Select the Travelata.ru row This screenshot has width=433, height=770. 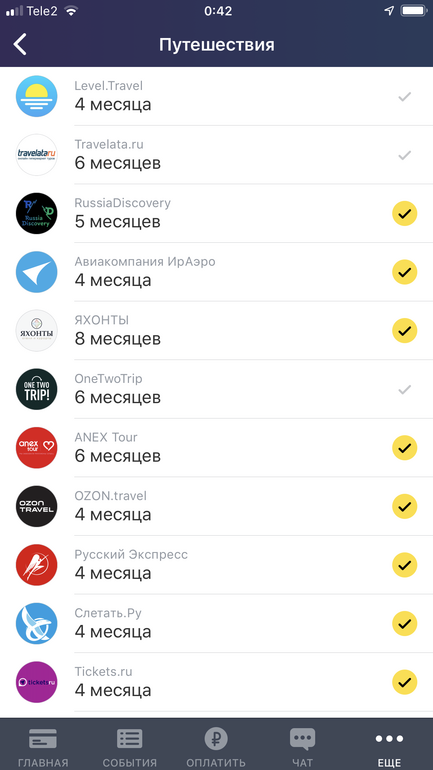coord(216,155)
